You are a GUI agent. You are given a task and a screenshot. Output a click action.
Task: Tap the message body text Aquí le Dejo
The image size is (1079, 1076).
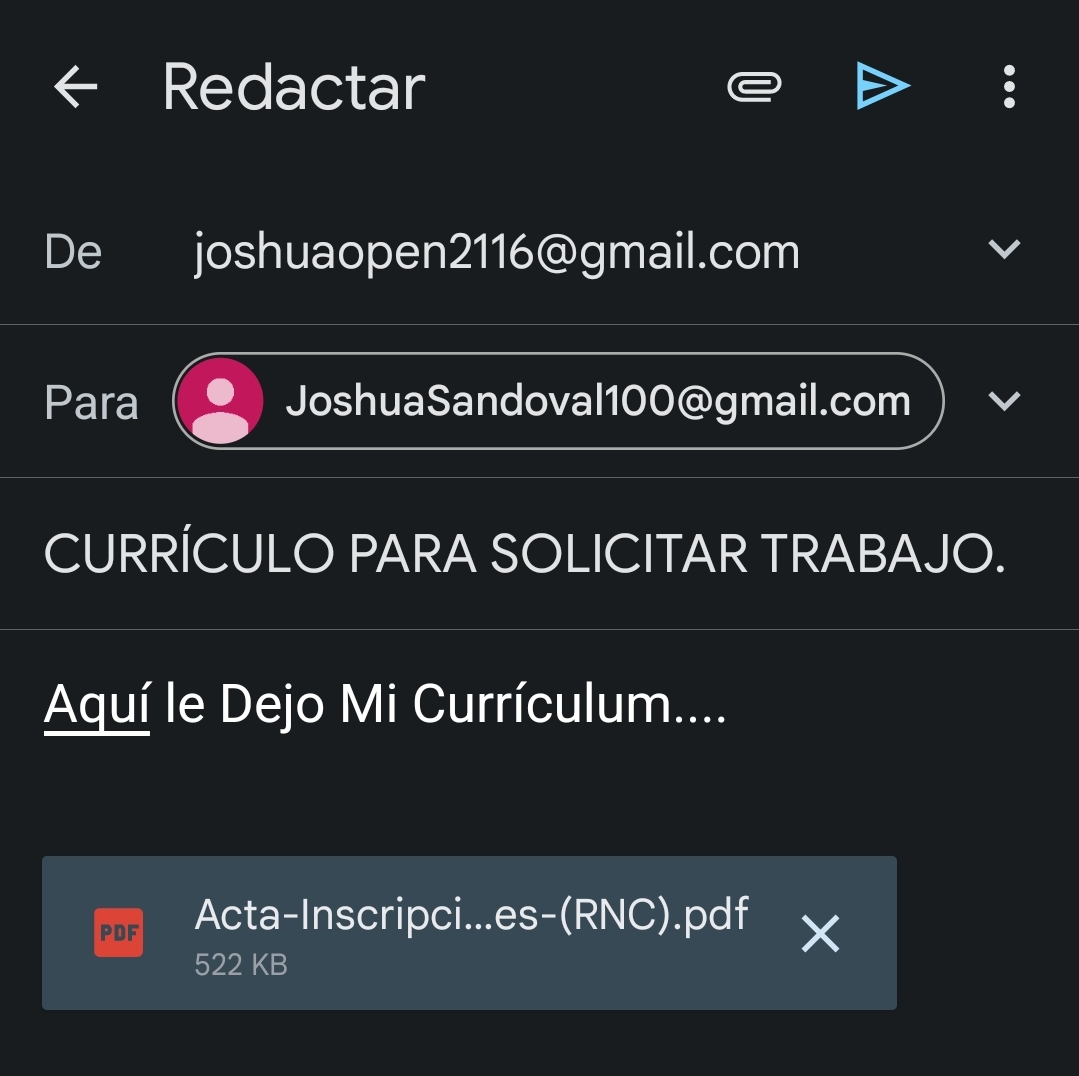(385, 705)
